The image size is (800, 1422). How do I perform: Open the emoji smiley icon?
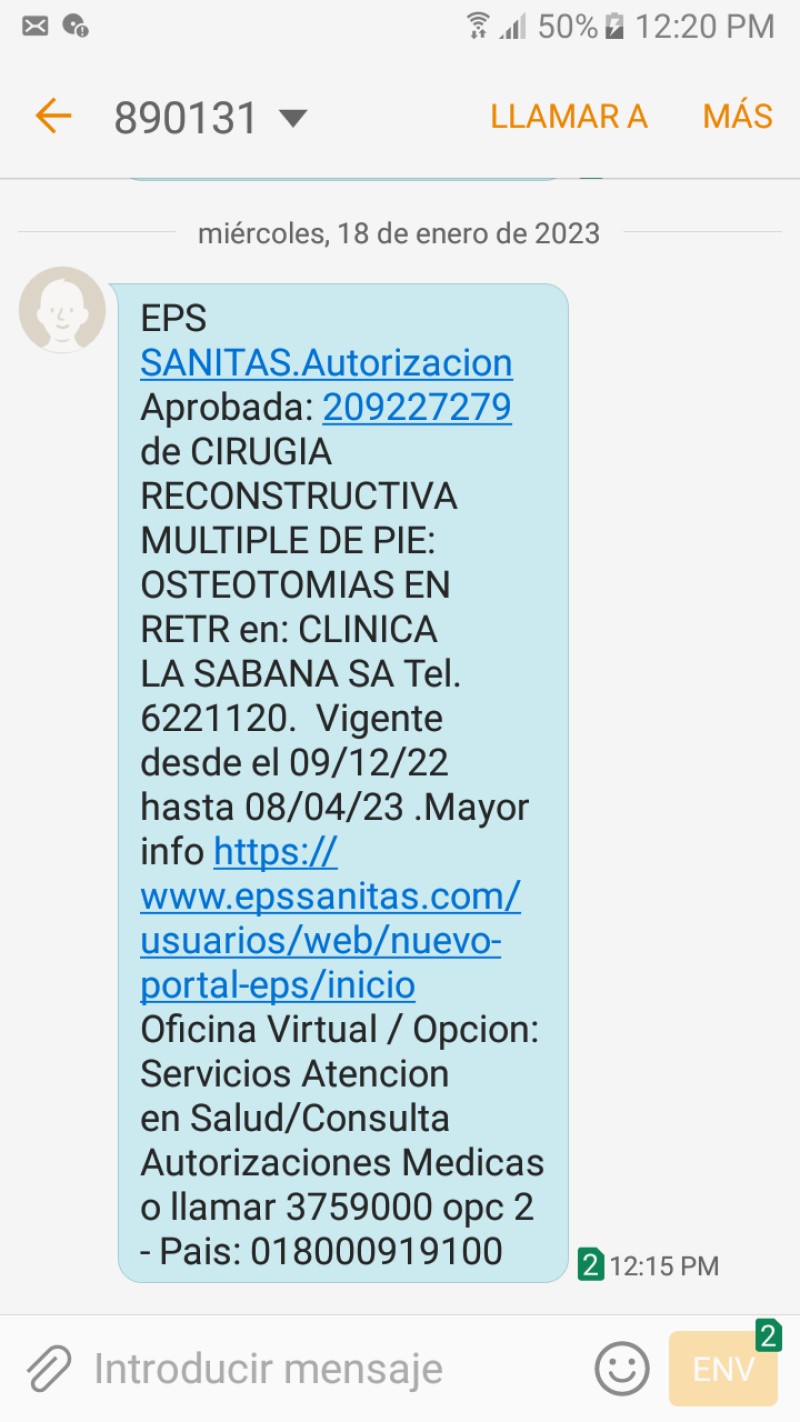point(622,1368)
